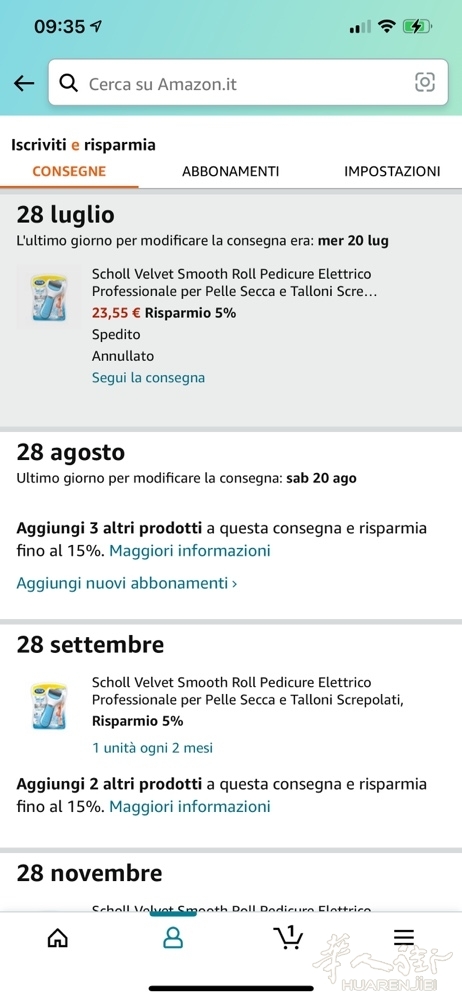
Task: Open the hamburger menu tab
Action: tap(403, 938)
